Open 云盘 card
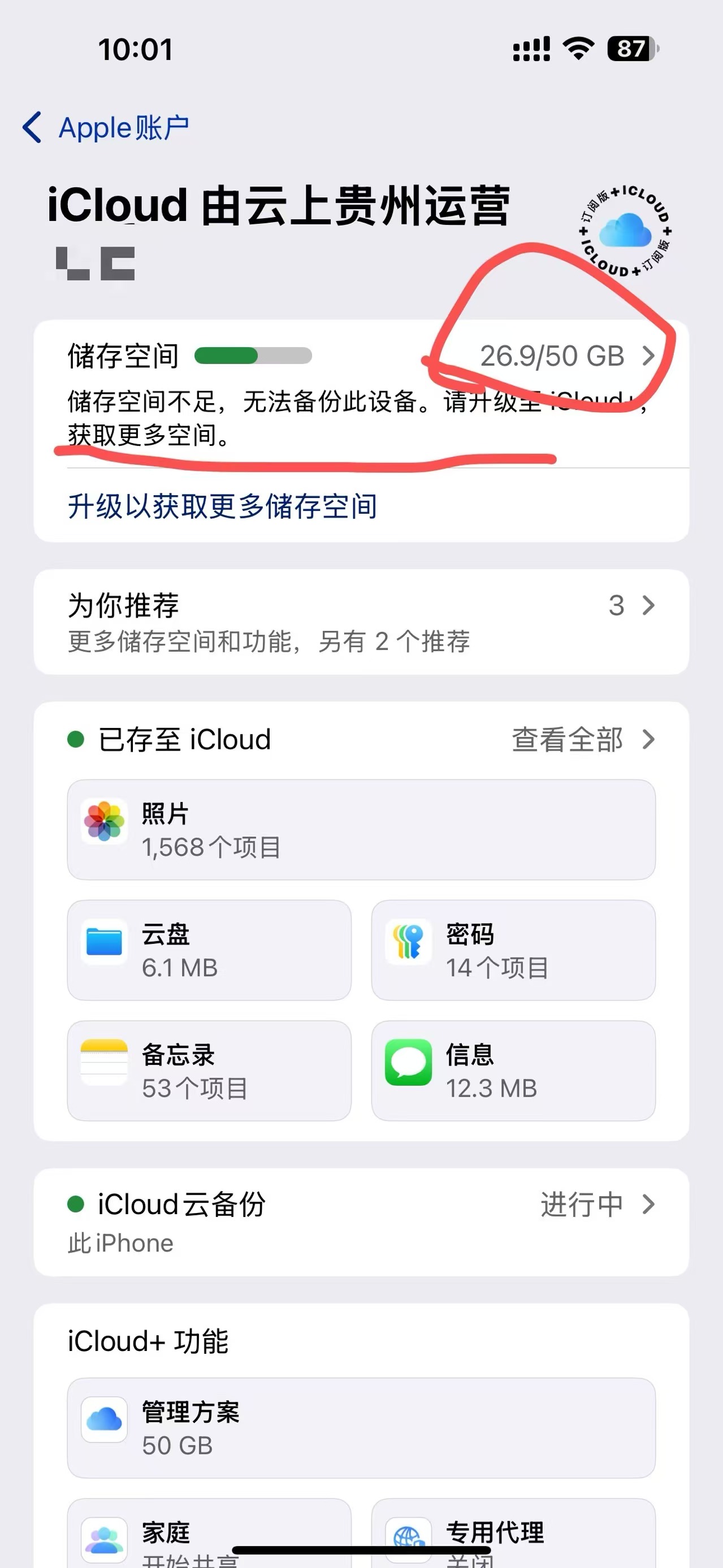 tap(209, 950)
